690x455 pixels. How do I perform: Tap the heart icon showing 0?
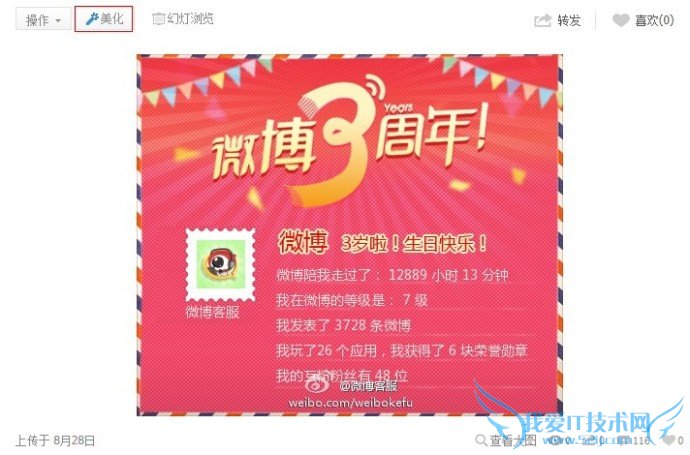[x=670, y=440]
